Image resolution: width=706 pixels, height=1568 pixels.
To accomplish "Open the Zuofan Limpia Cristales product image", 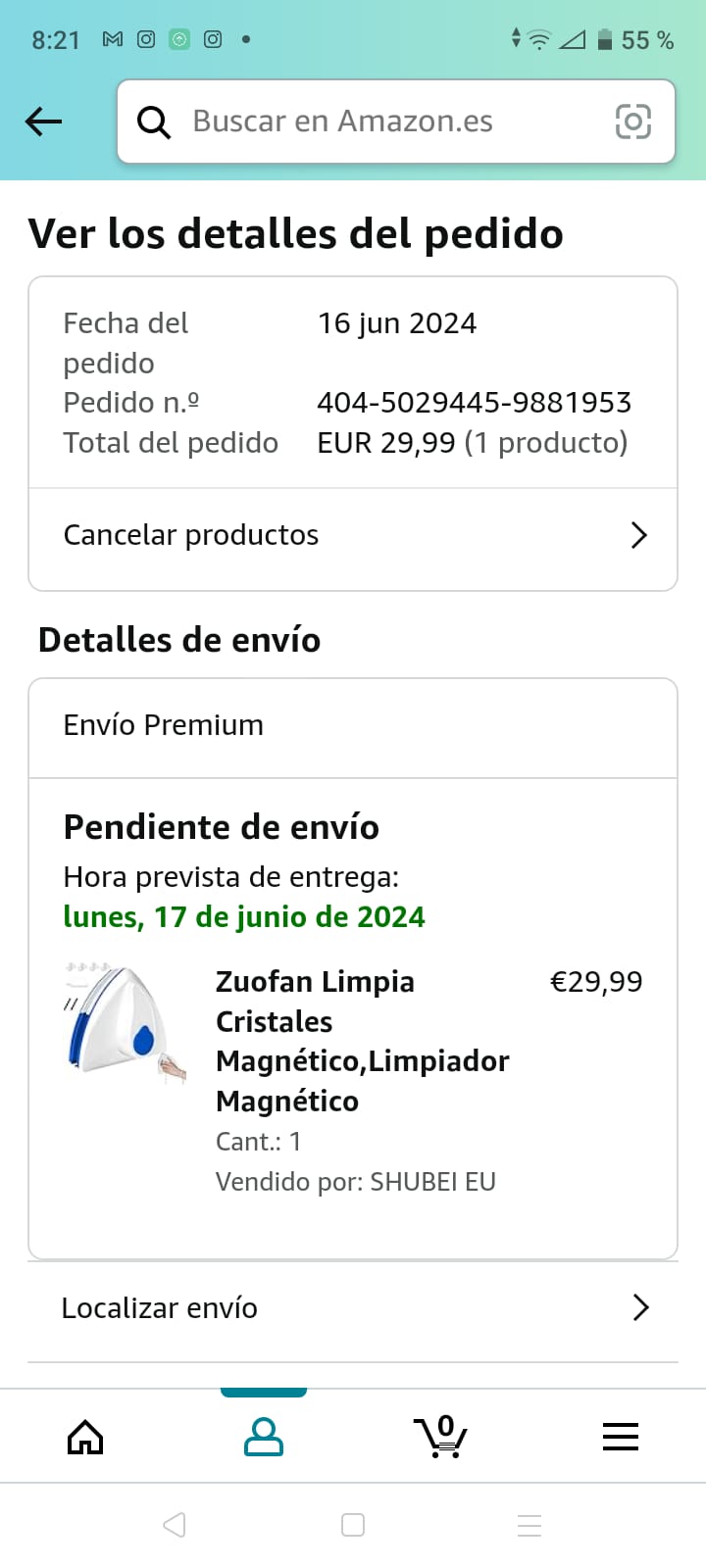I will click(126, 1022).
